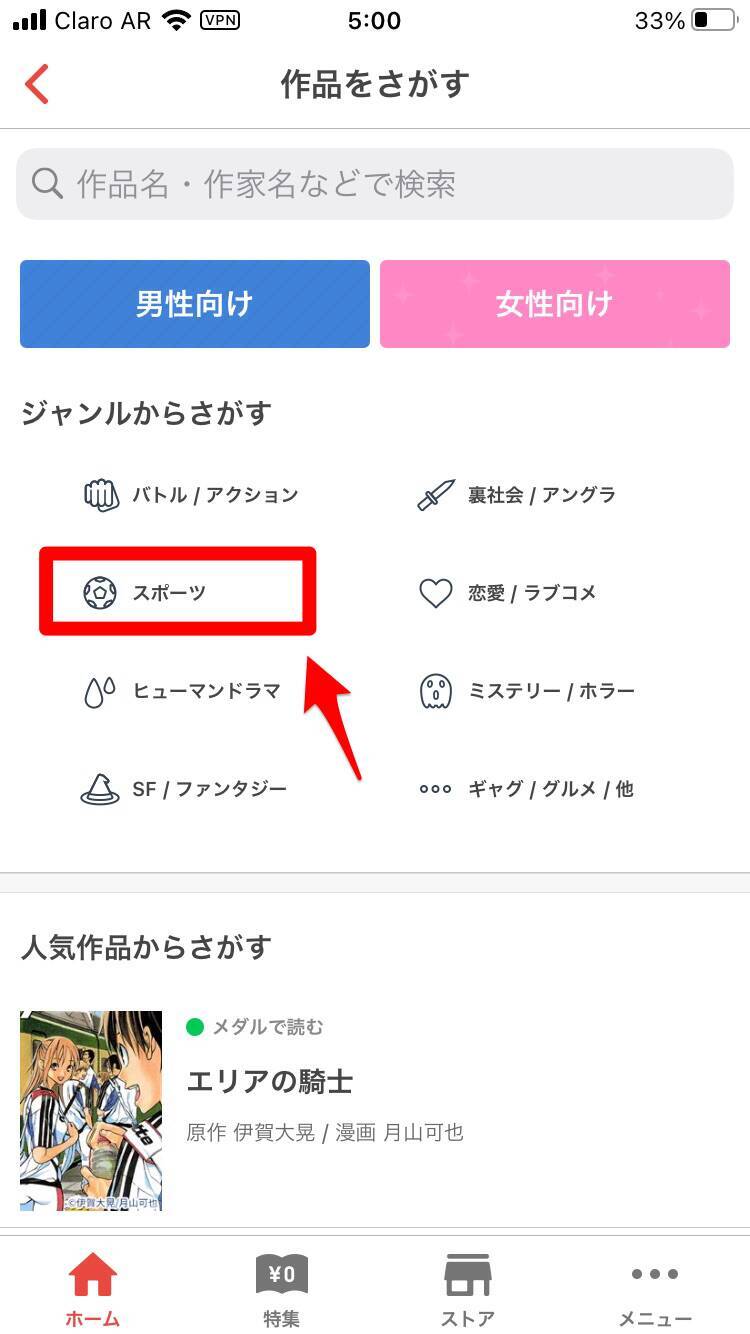
Task: Browse the 恋愛 / ラブコメ genre
Action: point(507,593)
